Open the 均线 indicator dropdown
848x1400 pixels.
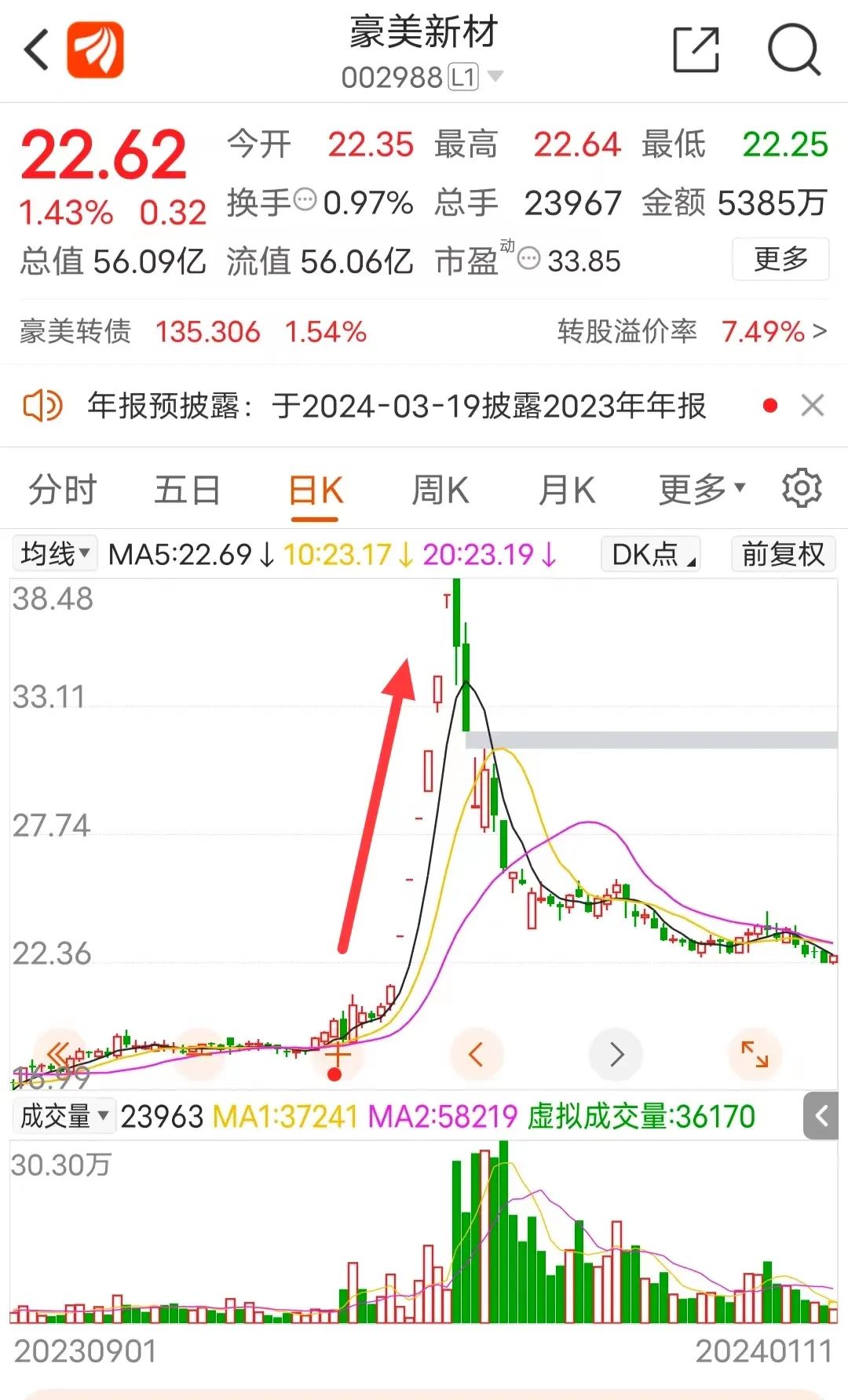[x=55, y=554]
